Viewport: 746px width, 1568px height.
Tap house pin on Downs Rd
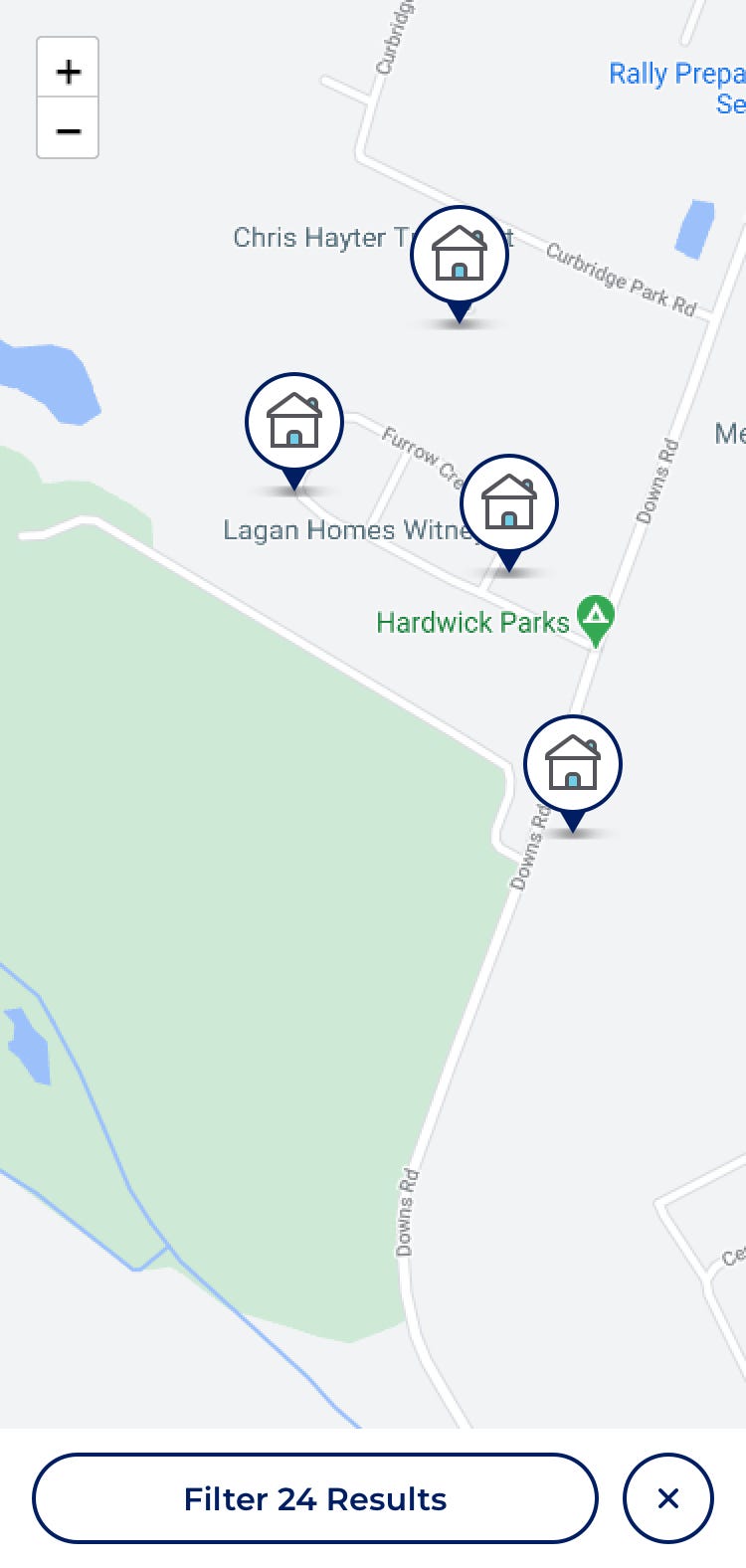pos(573,765)
